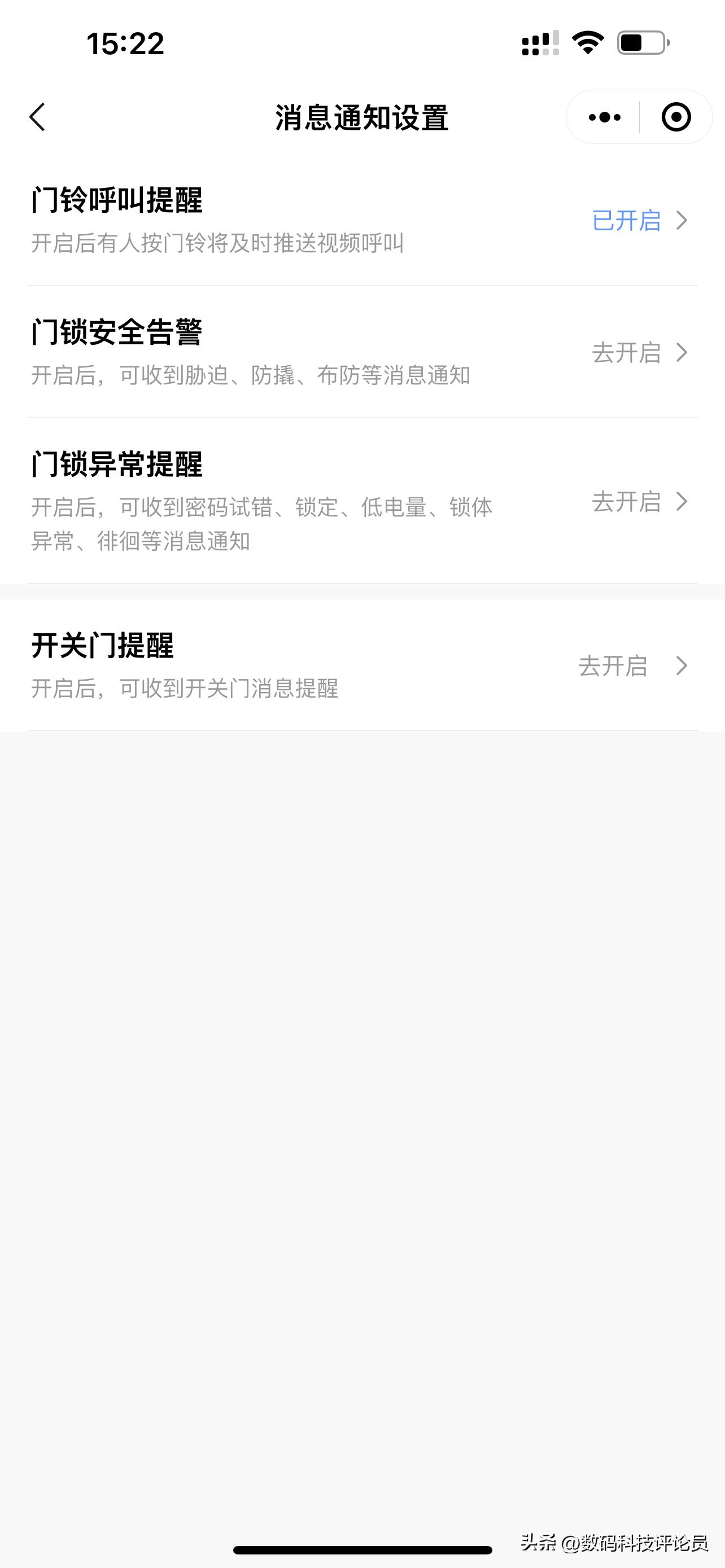Screen dimensions: 725x1568
Task: Tap the circular close capsule icon
Action: click(x=676, y=117)
